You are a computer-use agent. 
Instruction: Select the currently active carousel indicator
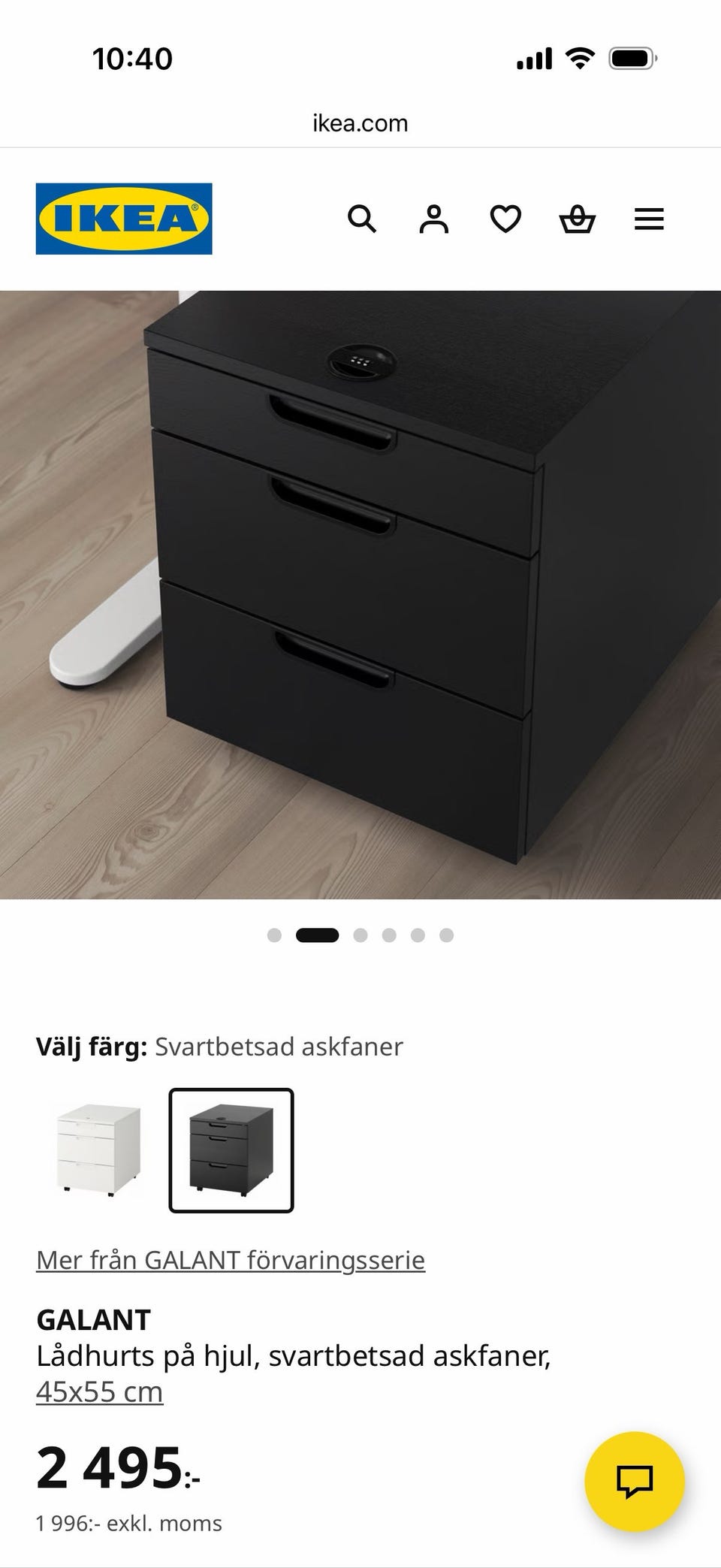pos(318,935)
